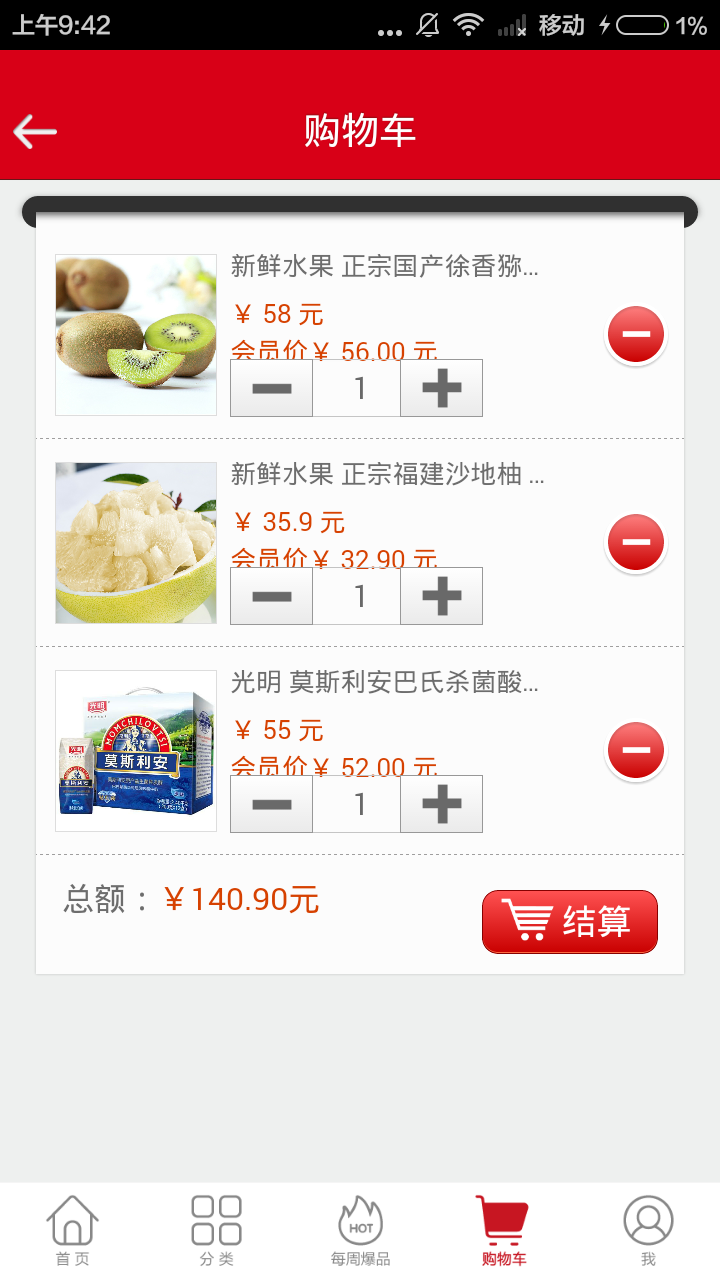Image resolution: width=720 pixels, height=1280 pixels.
Task: Open the 分类 categories tab
Action: (216, 1231)
